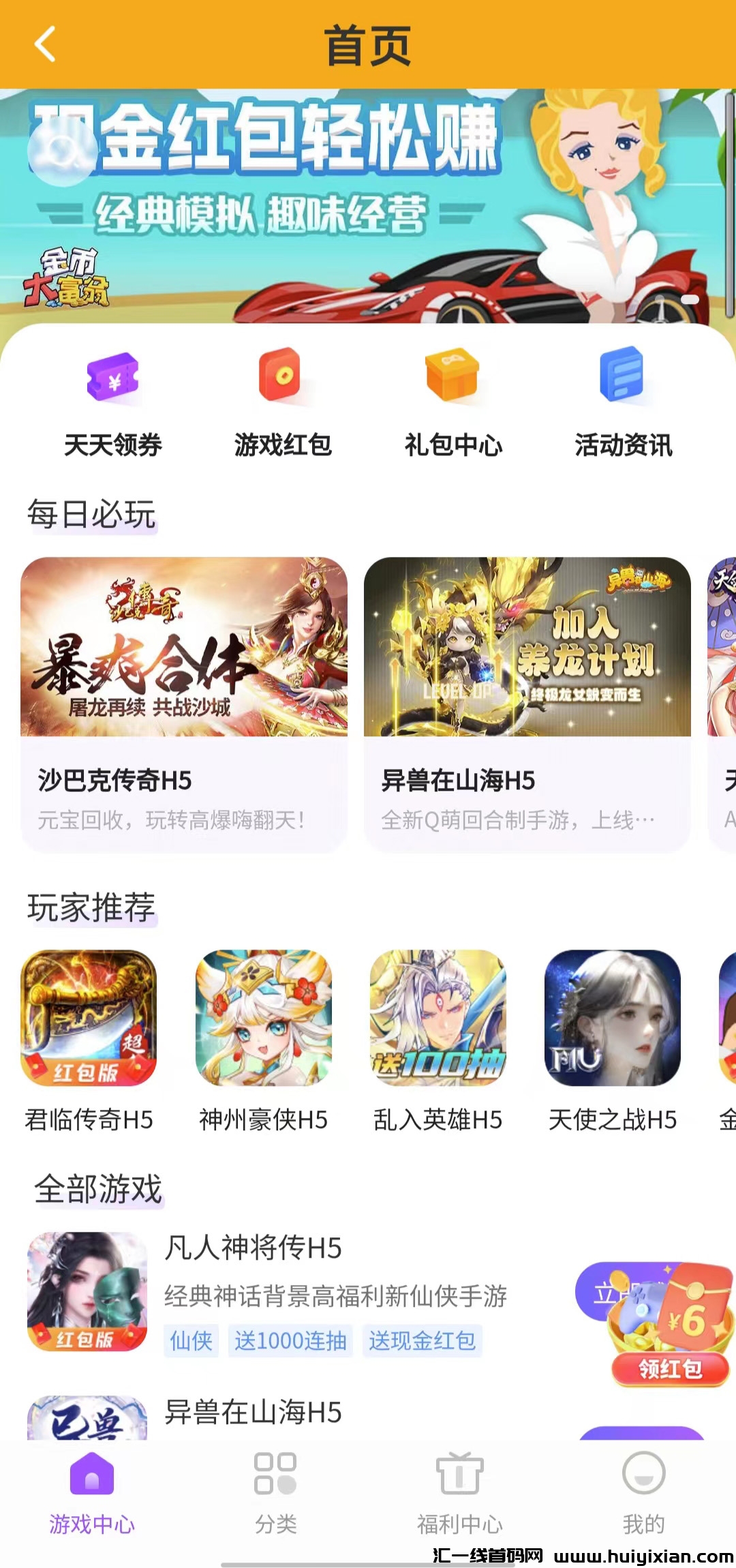Open the 沙巴克传奇H5 game card
The height and width of the screenshot is (1568, 736).
click(184, 702)
